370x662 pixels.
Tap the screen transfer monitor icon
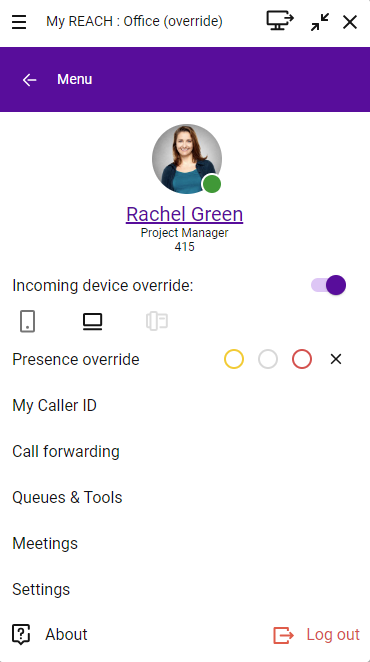pyautogui.click(x=280, y=21)
